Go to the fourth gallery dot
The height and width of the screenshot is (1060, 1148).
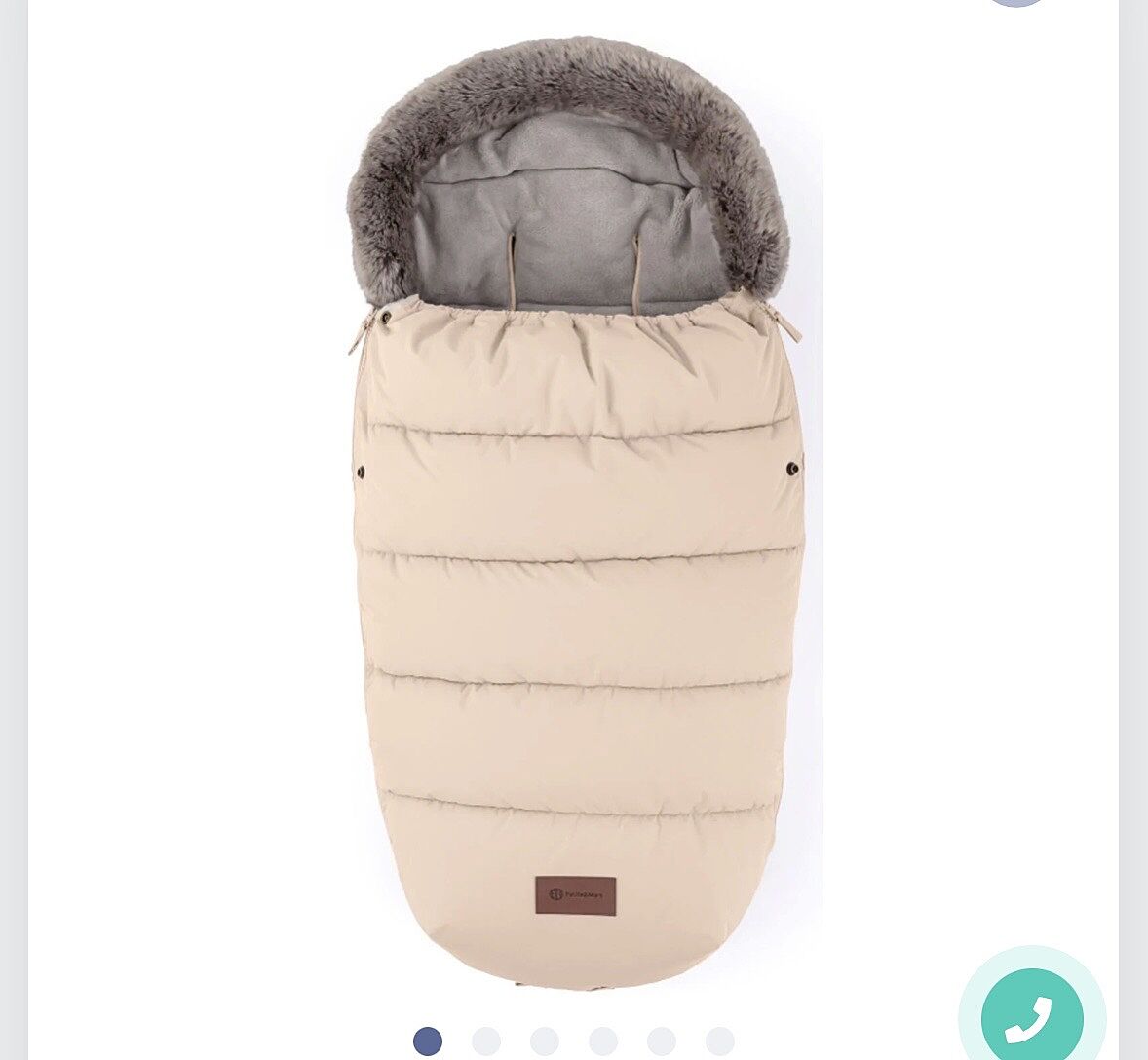click(603, 1041)
